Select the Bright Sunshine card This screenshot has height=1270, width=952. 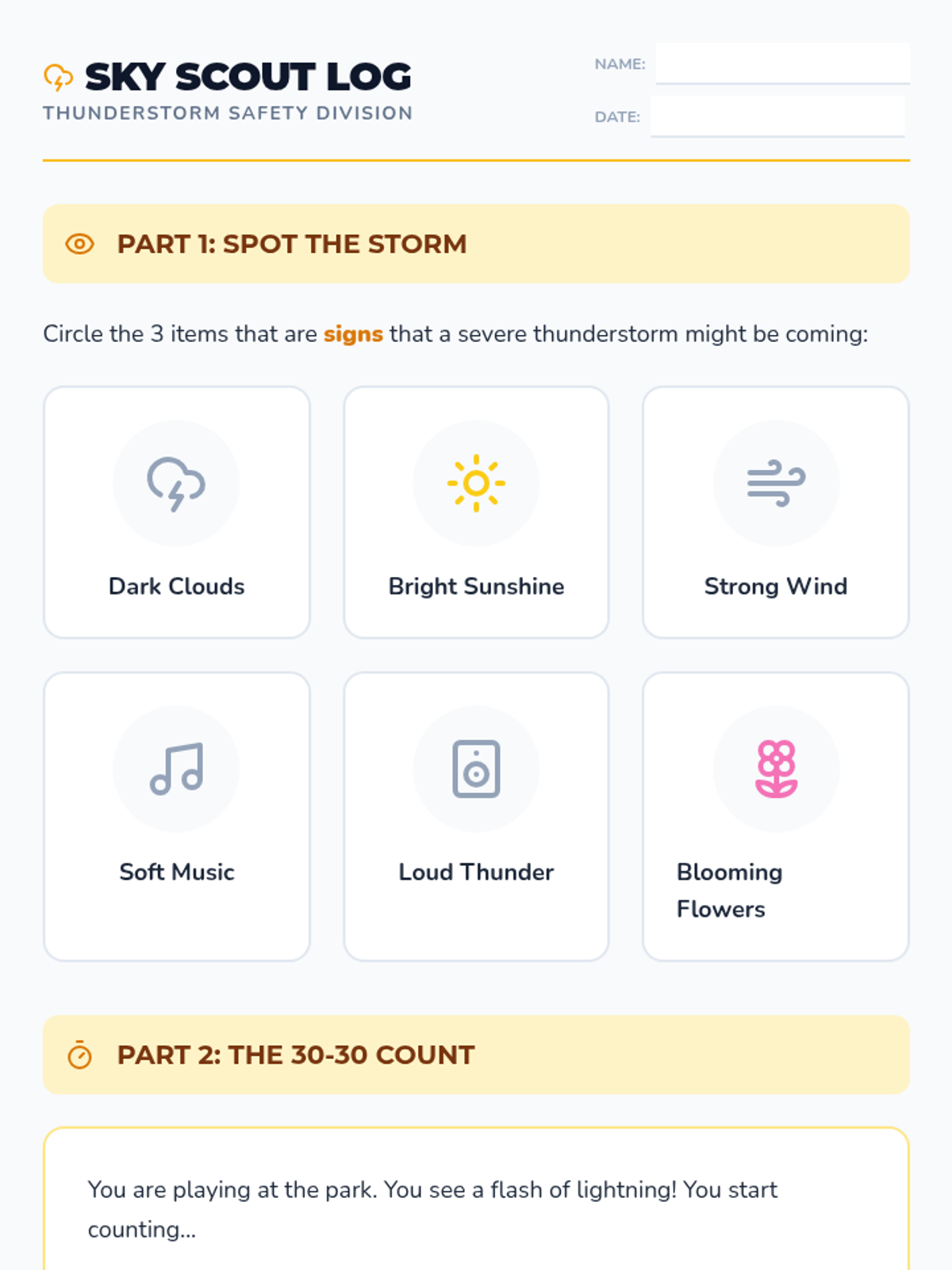pos(476,512)
